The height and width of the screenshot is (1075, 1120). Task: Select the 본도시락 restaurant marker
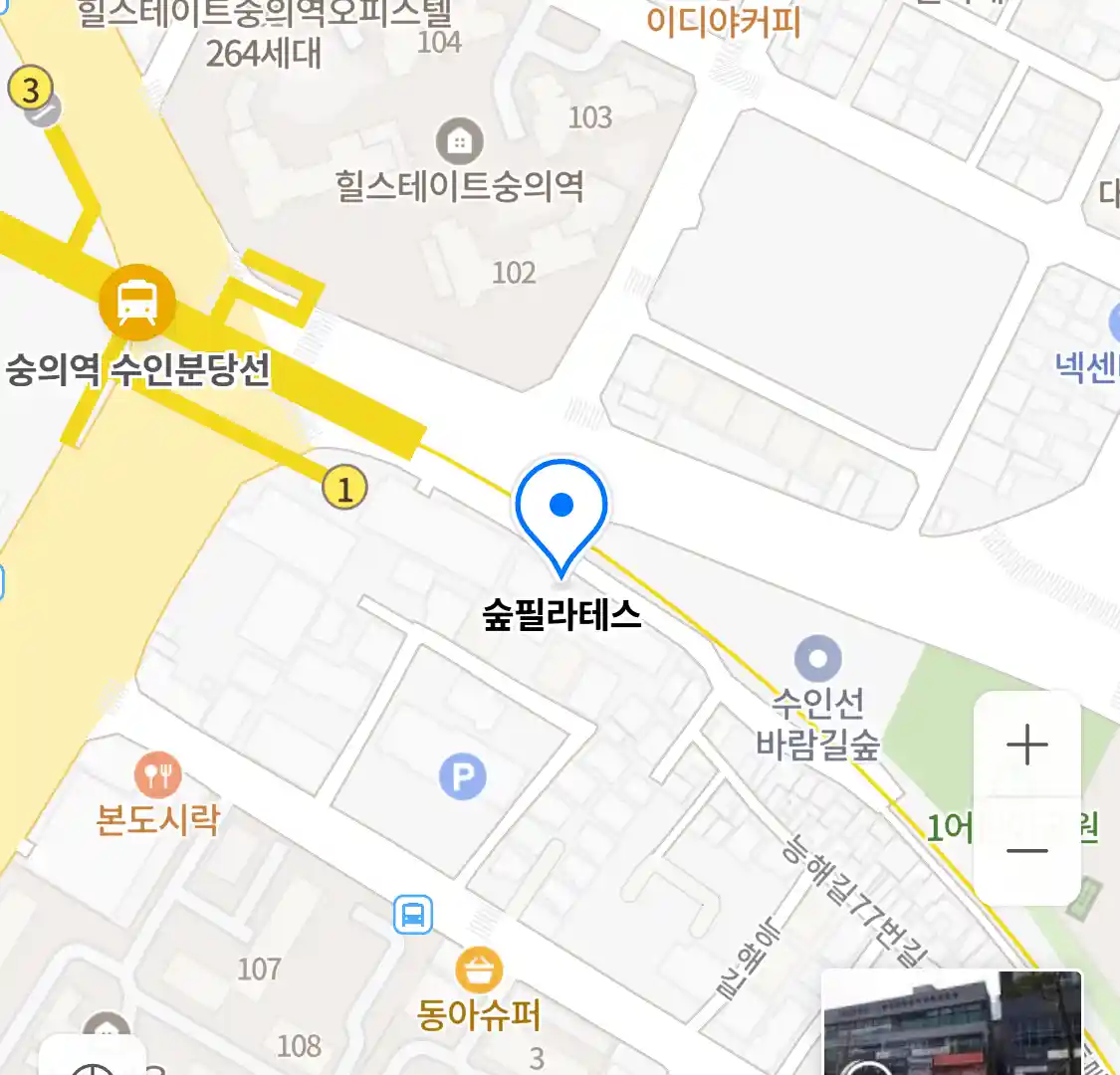tap(157, 775)
